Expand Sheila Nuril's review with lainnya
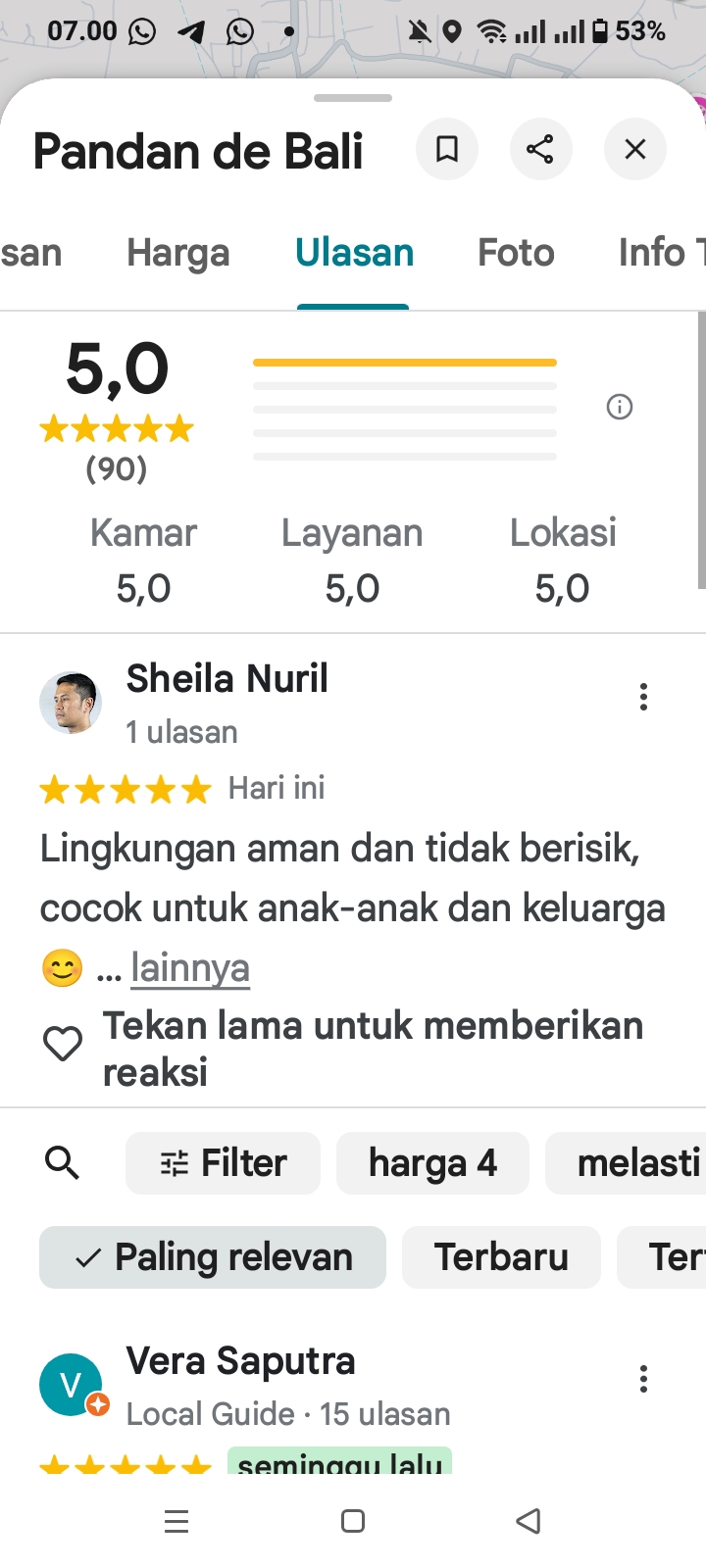Viewport: 706px width, 1568px height. pyautogui.click(x=190, y=968)
